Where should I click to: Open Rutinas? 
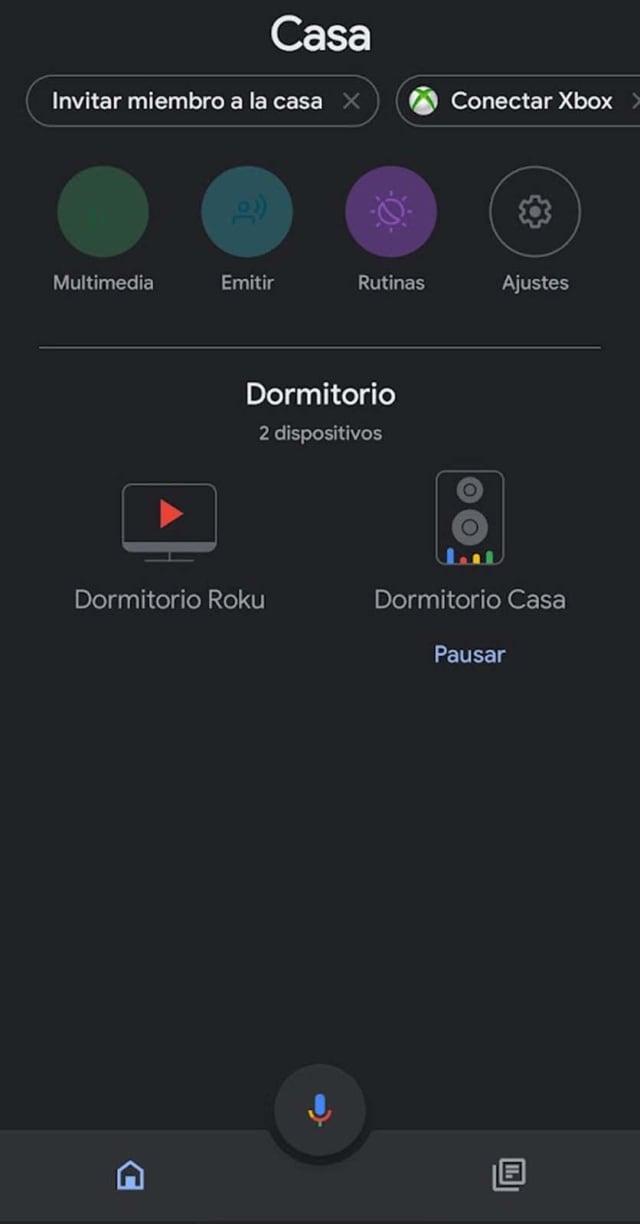(x=391, y=212)
